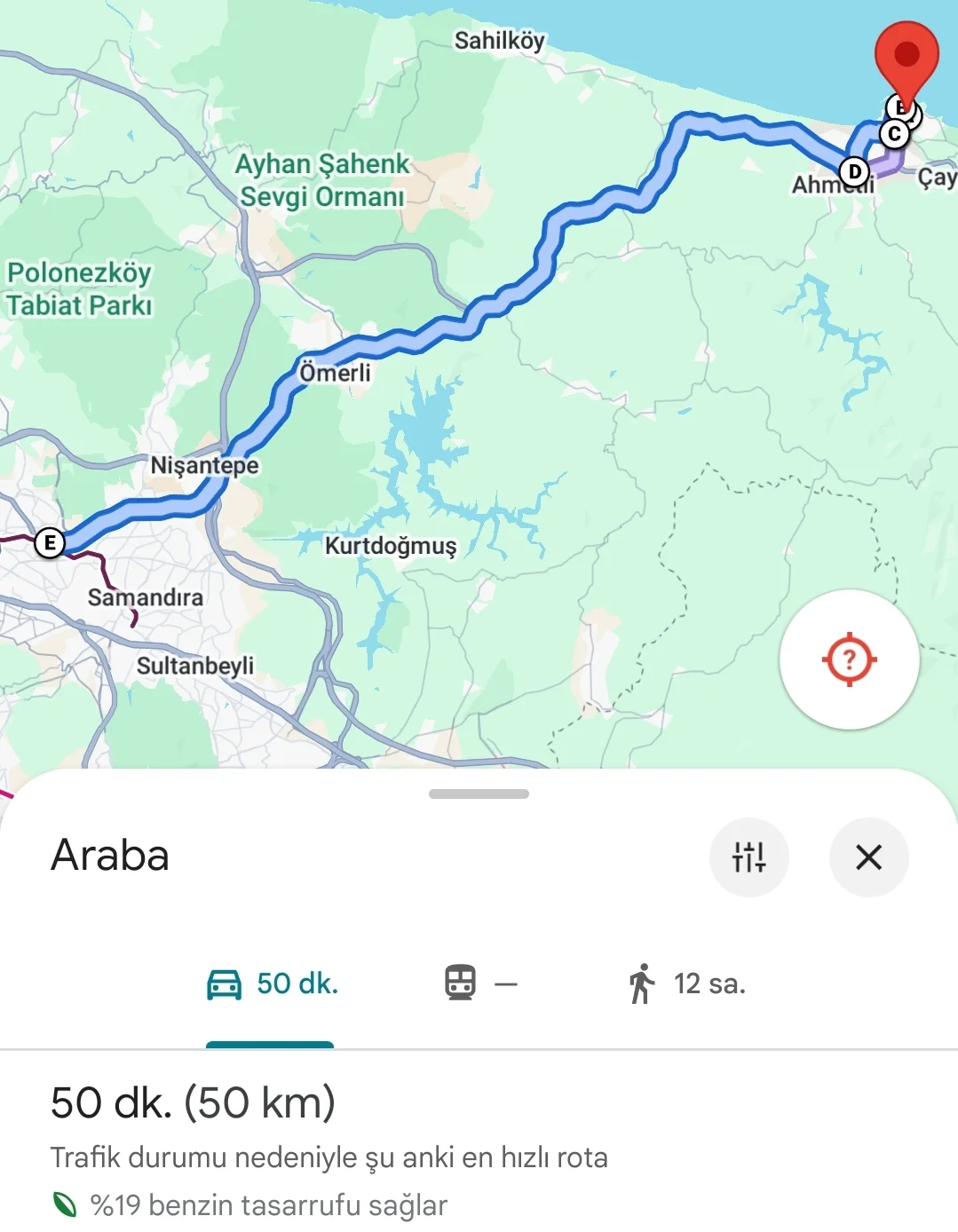
Task: Select waypoint marker C on the map
Action: 896,133
